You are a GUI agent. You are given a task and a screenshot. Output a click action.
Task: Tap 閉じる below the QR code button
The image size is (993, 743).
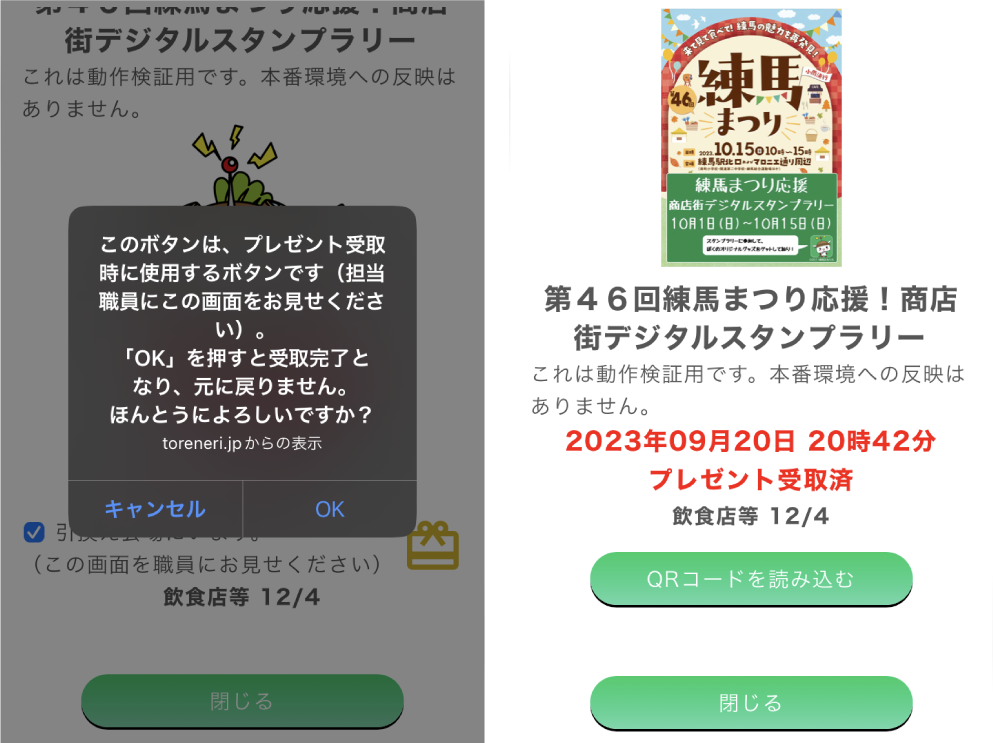click(750, 702)
